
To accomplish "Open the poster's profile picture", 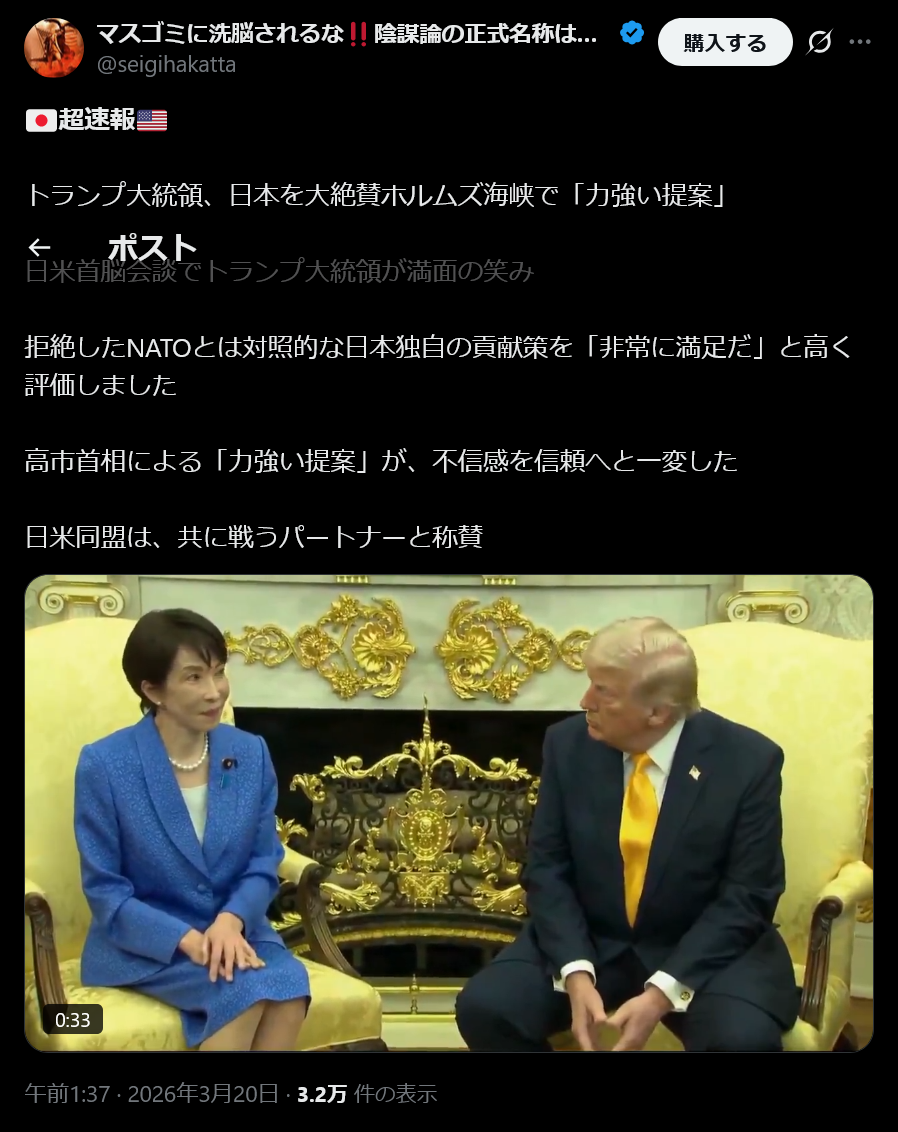I will tap(54, 48).
